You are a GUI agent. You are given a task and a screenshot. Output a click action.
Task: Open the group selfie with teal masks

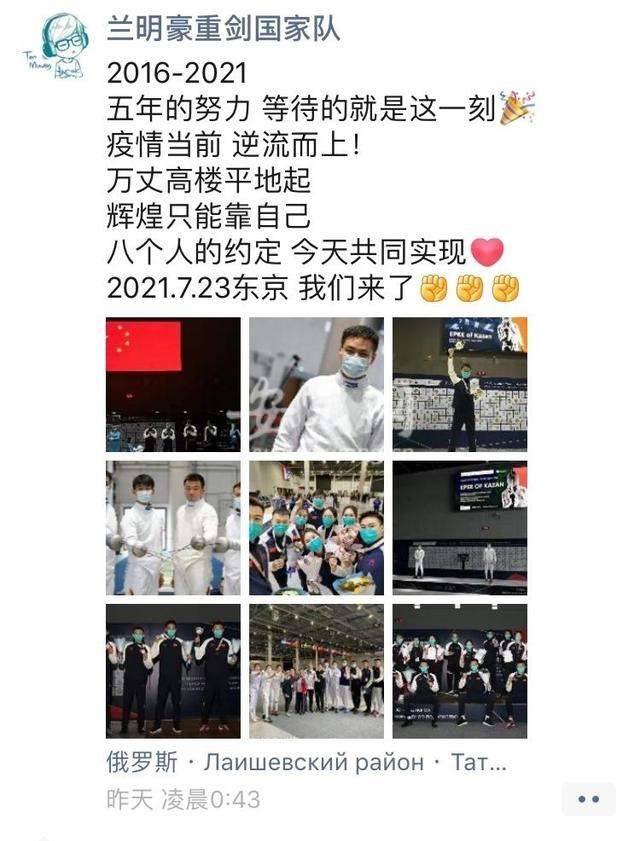coord(316,528)
